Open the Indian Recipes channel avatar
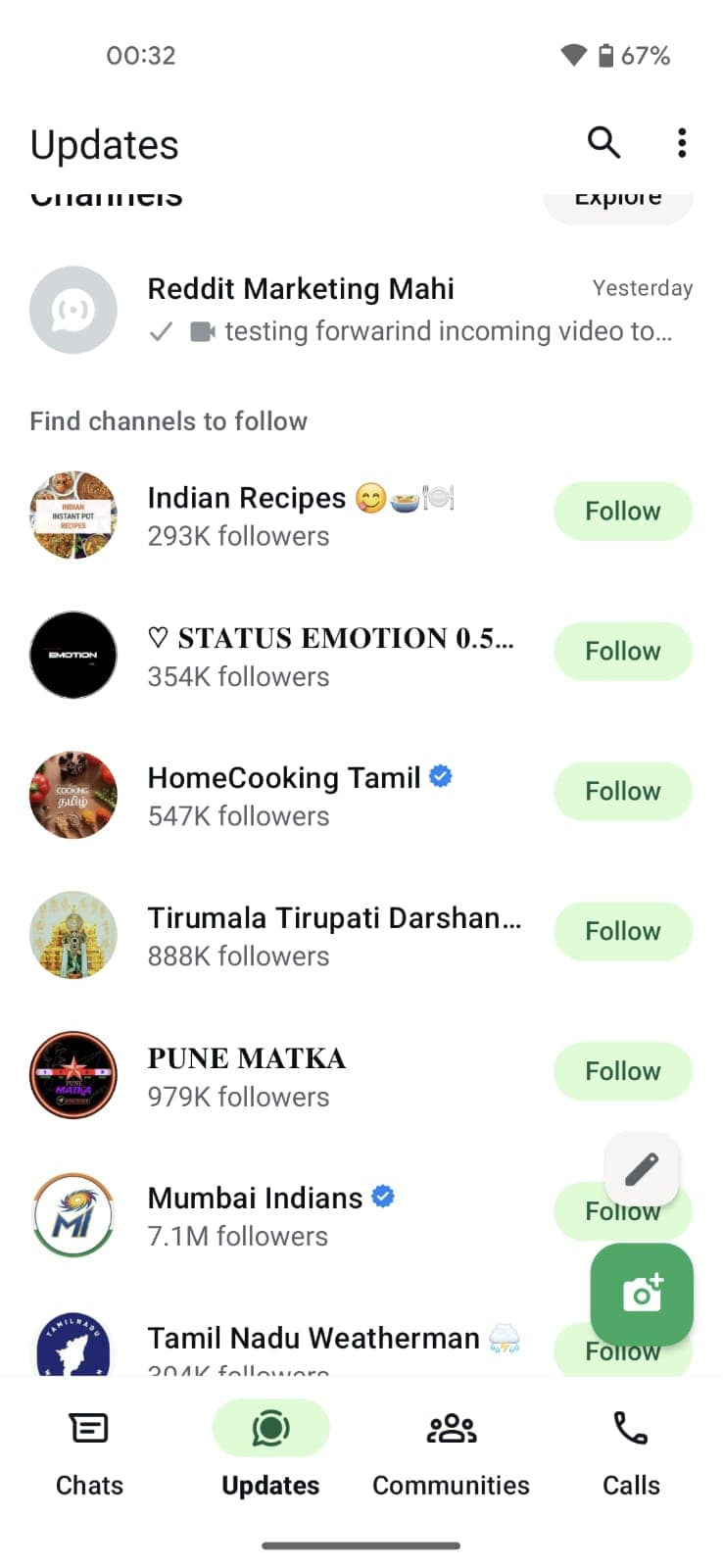Screen dimensions: 723x1568 coord(73,513)
